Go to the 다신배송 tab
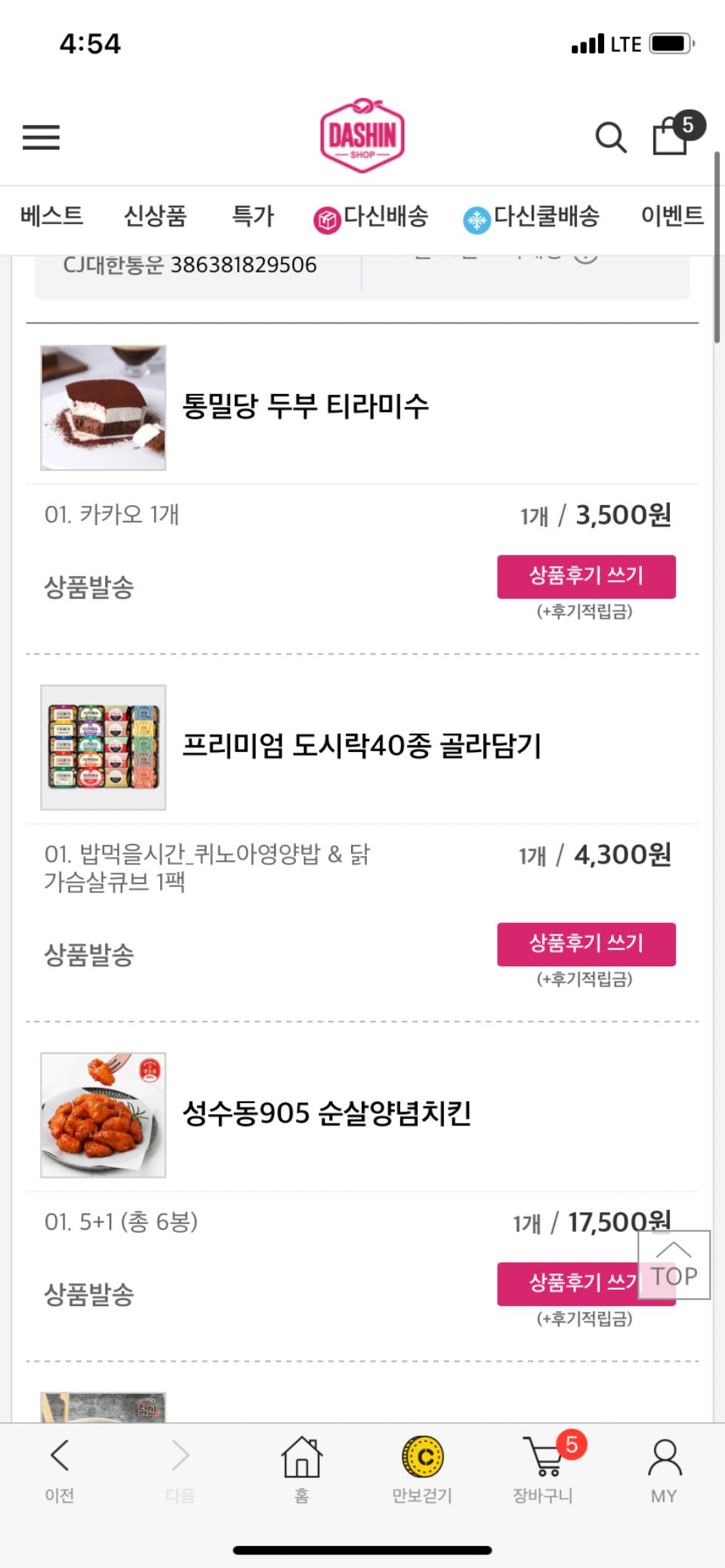This screenshot has width=725, height=1568. click(x=371, y=217)
